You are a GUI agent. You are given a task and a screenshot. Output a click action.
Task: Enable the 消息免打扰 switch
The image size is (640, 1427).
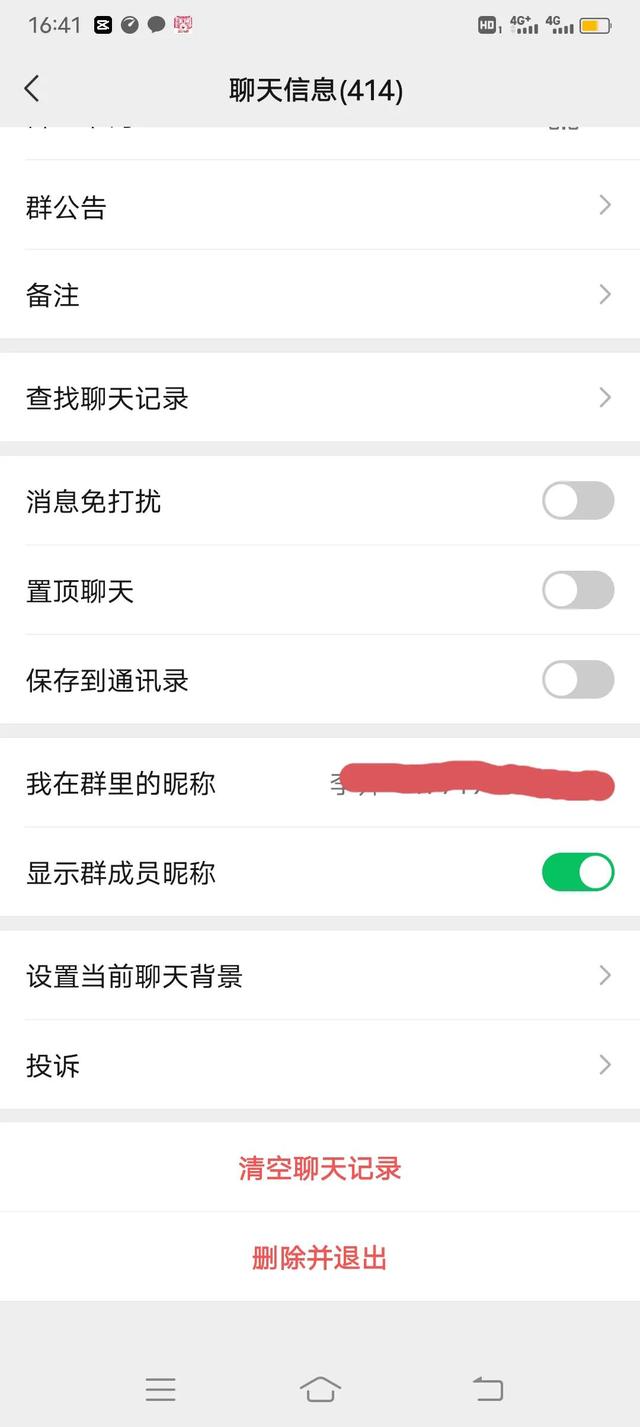577,501
